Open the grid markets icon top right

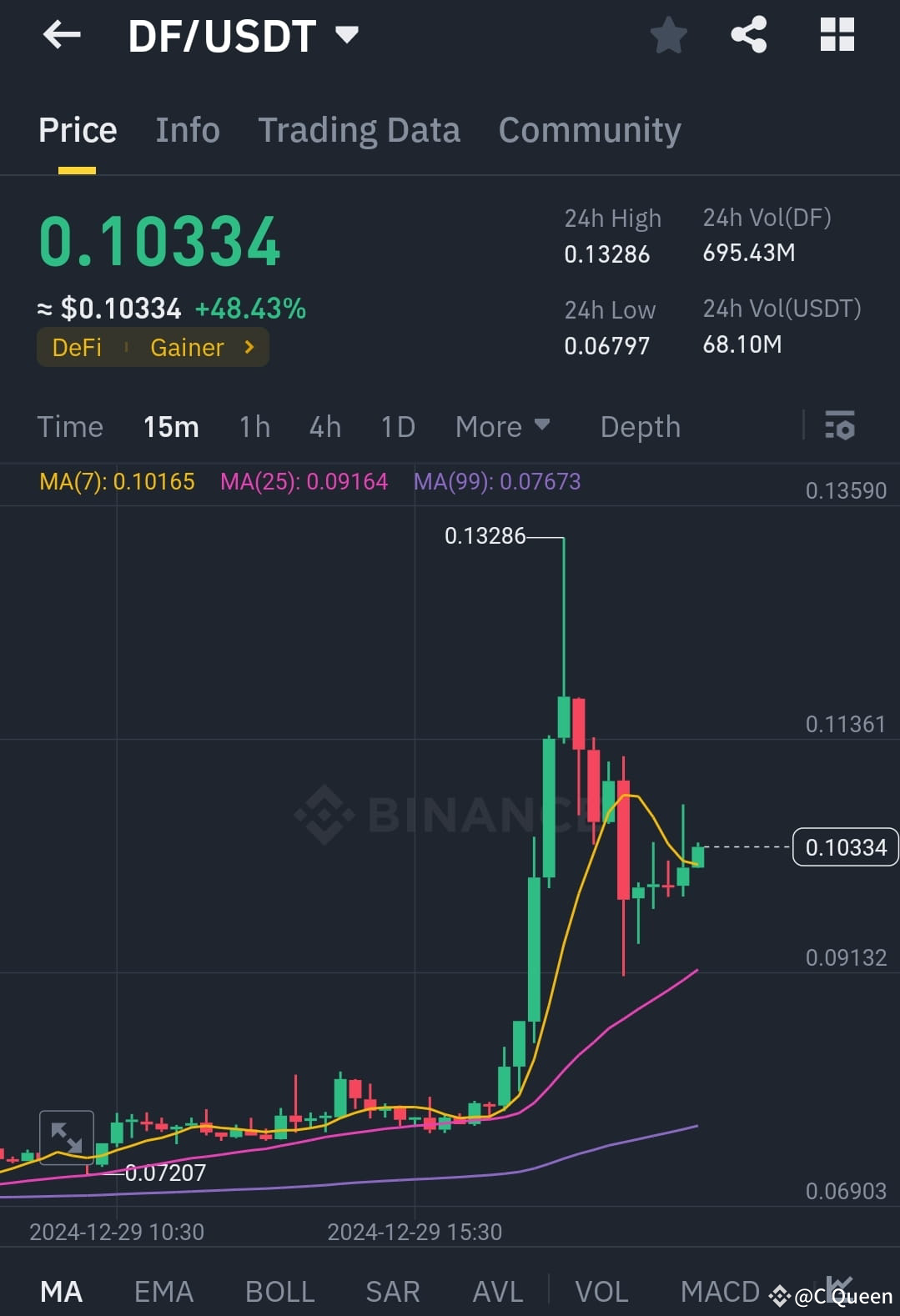[x=836, y=35]
